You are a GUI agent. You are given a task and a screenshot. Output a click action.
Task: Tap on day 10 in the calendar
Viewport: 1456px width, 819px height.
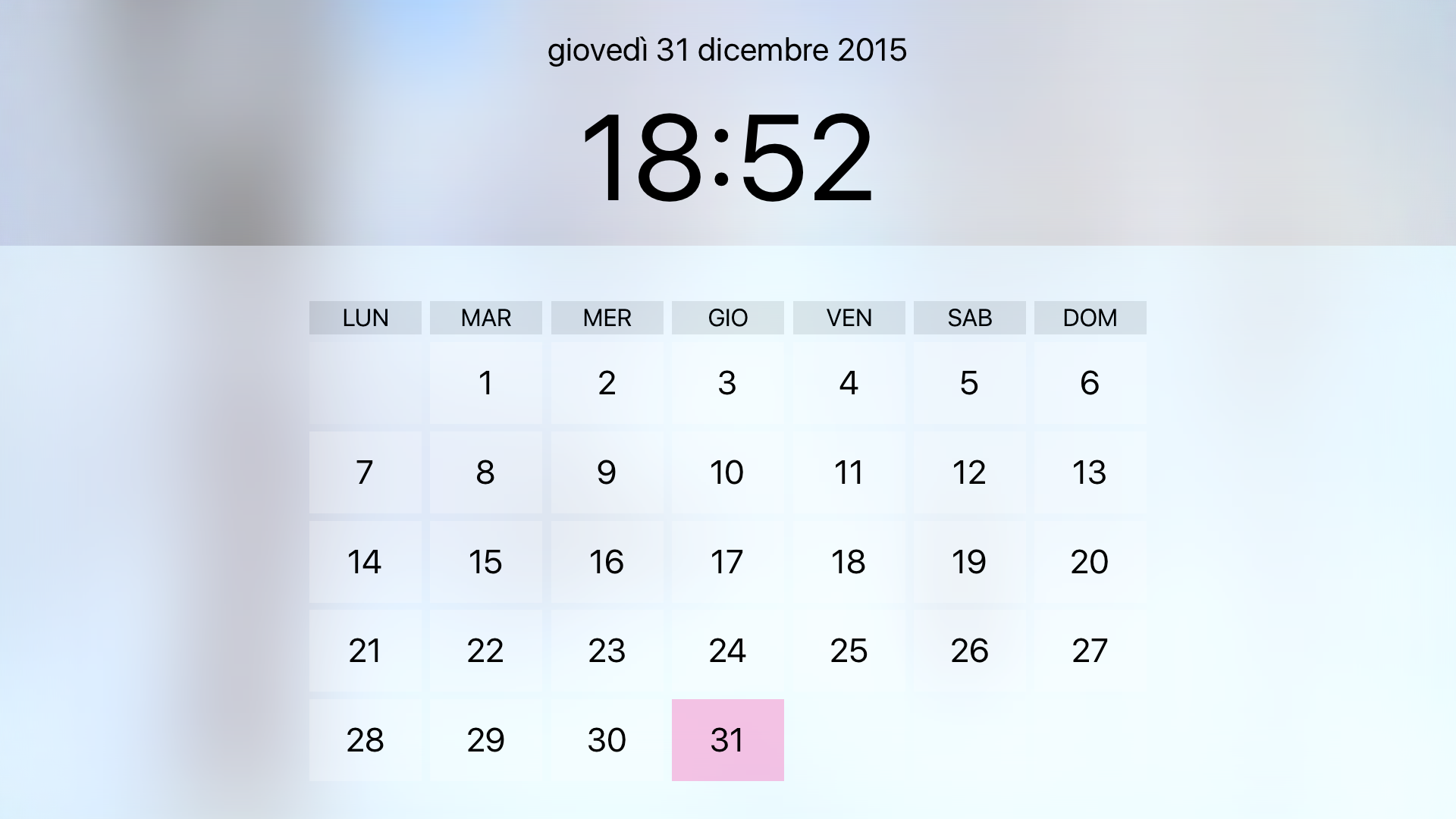coord(727,472)
